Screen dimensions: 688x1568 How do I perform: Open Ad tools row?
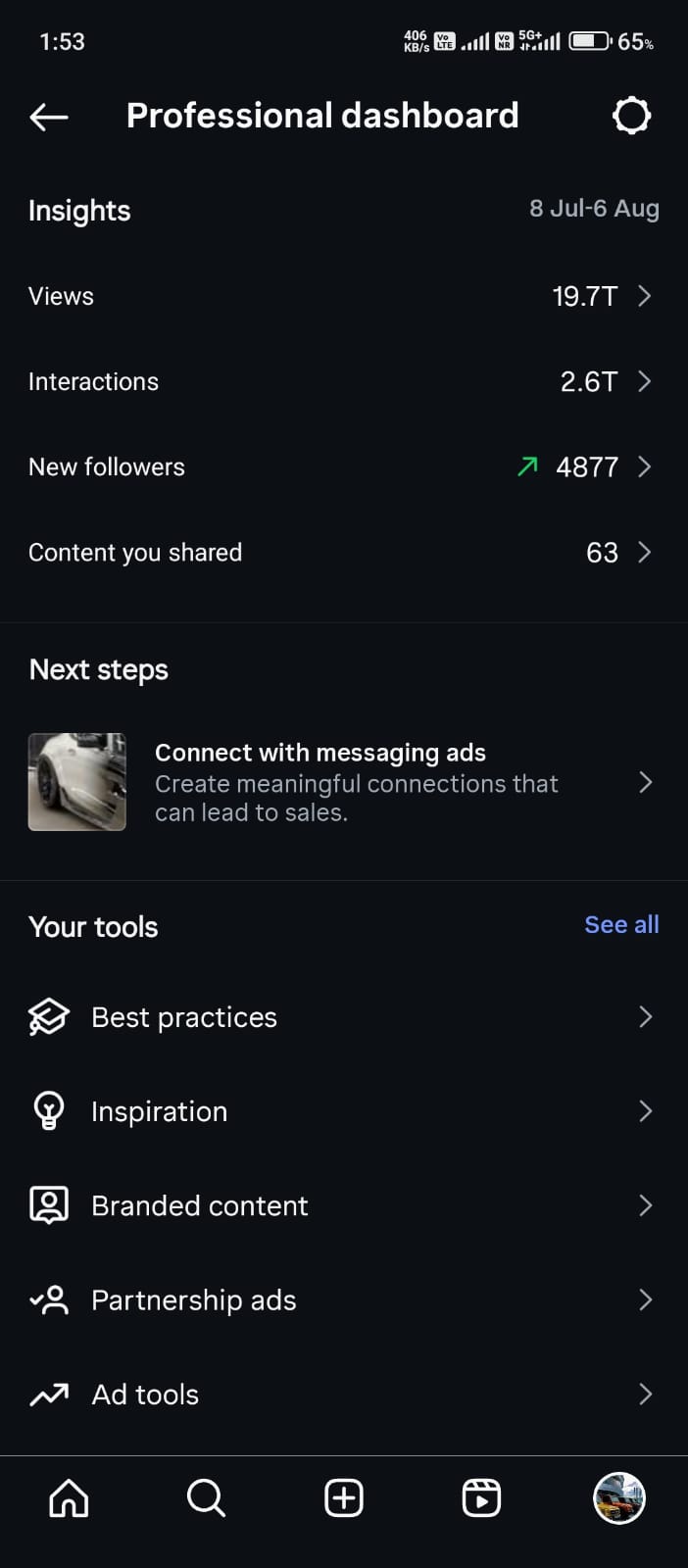coord(343,1394)
